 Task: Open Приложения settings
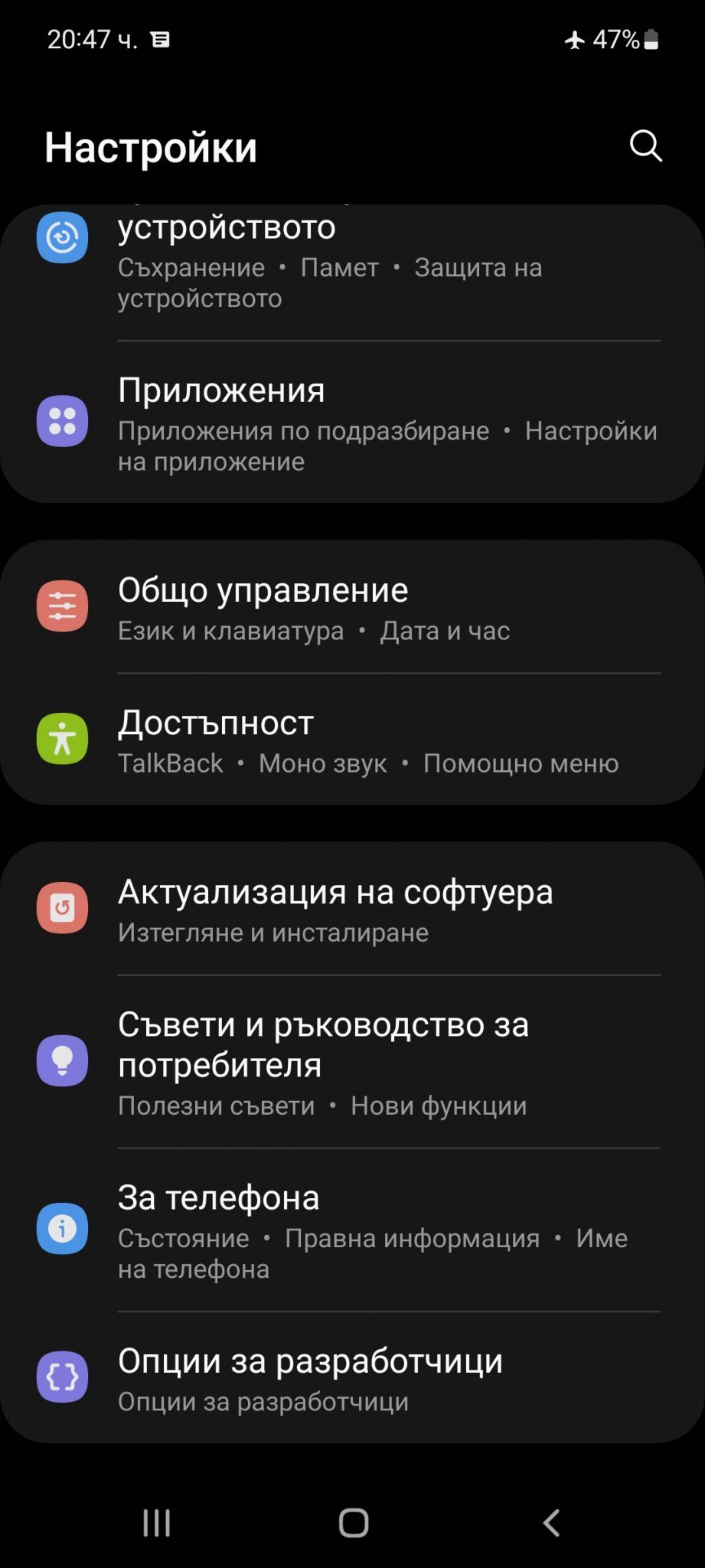tap(352, 423)
